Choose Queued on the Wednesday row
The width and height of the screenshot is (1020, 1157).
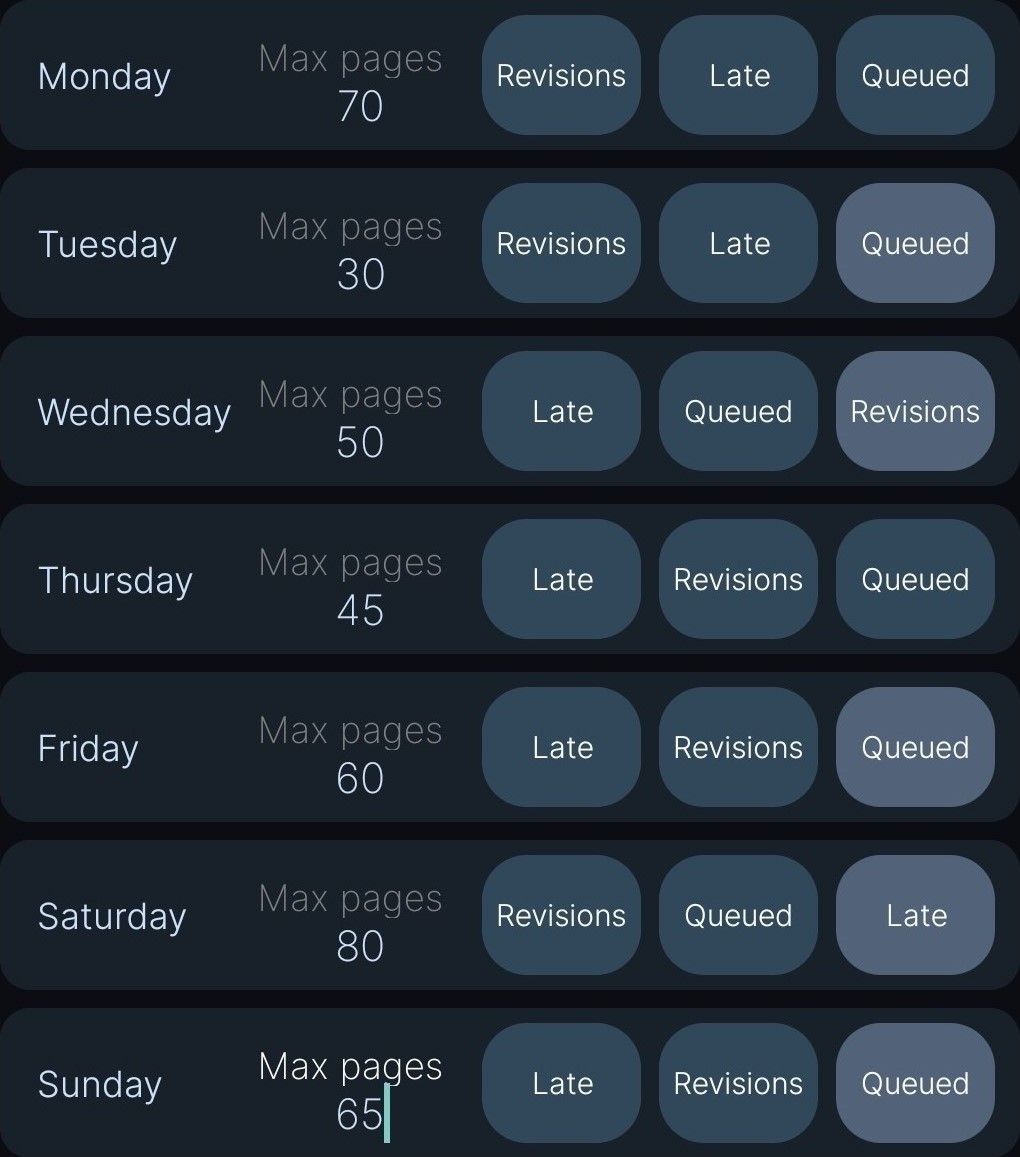(x=738, y=412)
